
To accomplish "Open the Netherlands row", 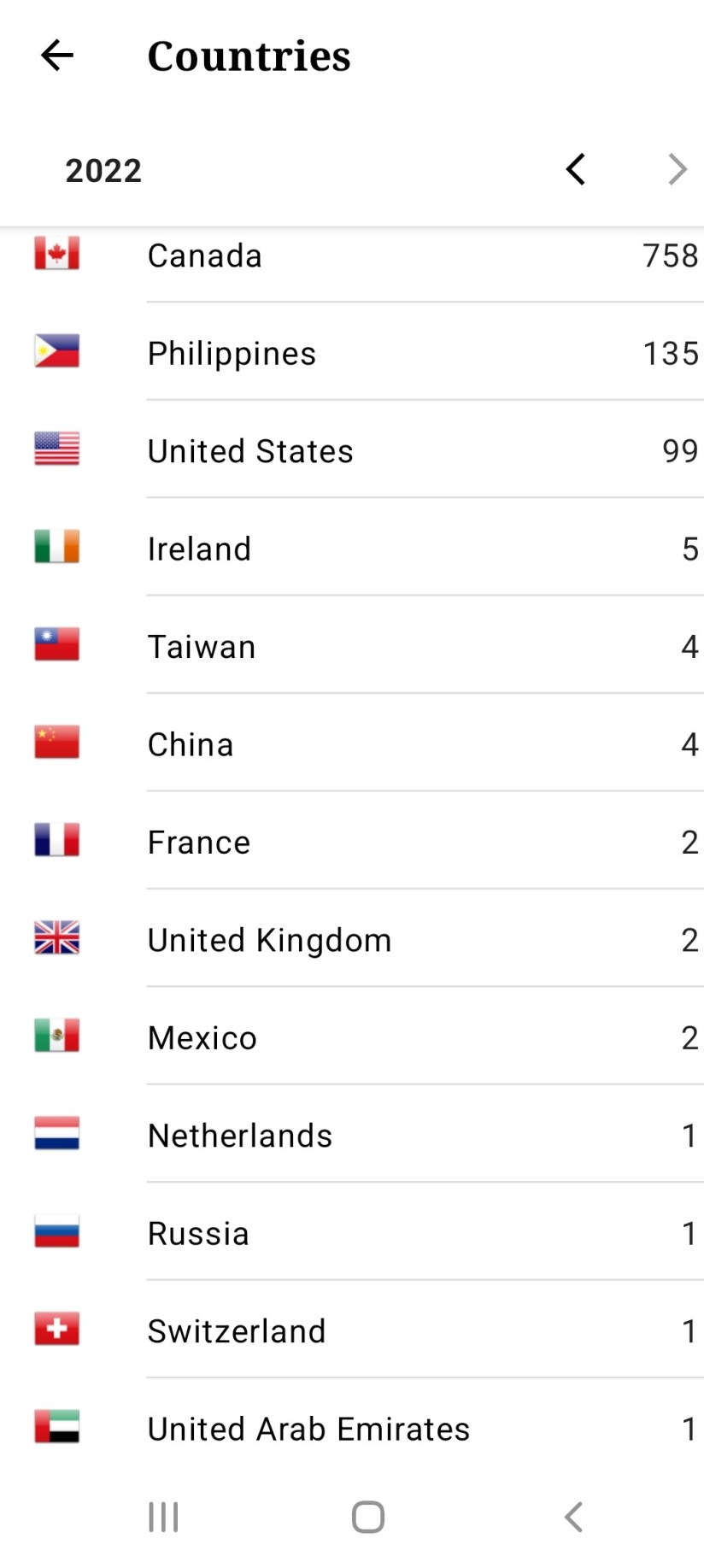I will [x=352, y=1136].
